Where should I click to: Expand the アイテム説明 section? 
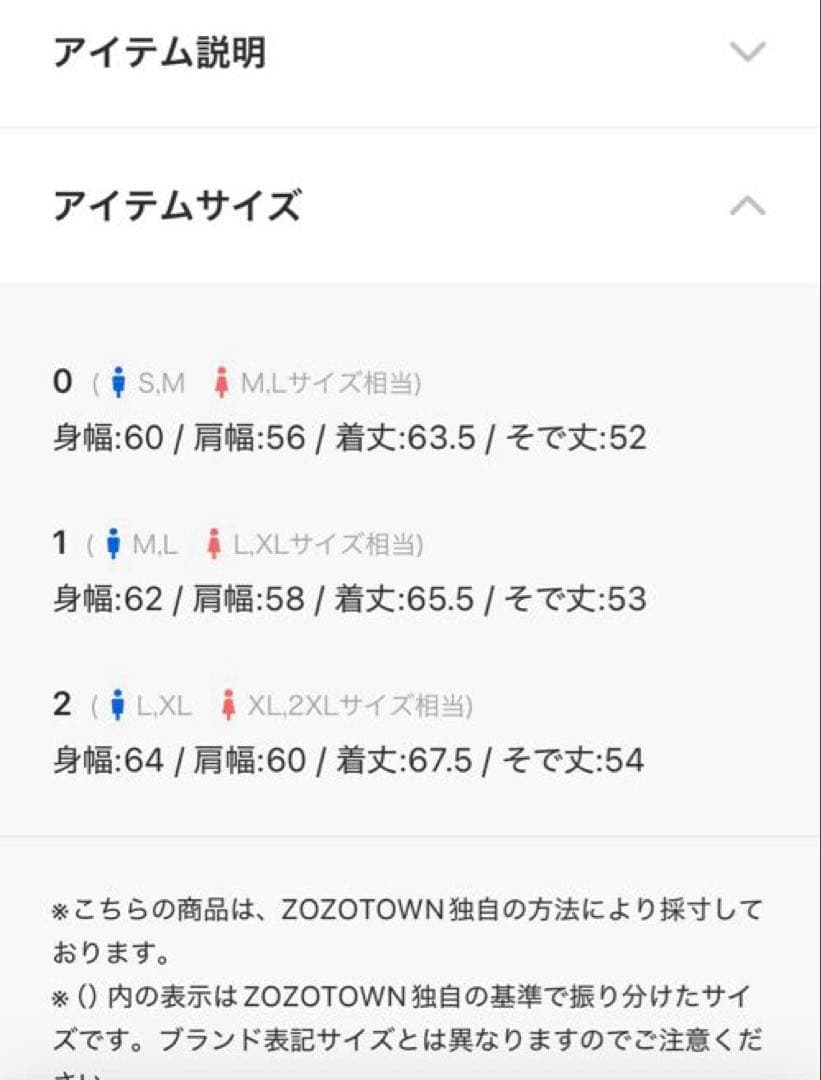(747, 52)
